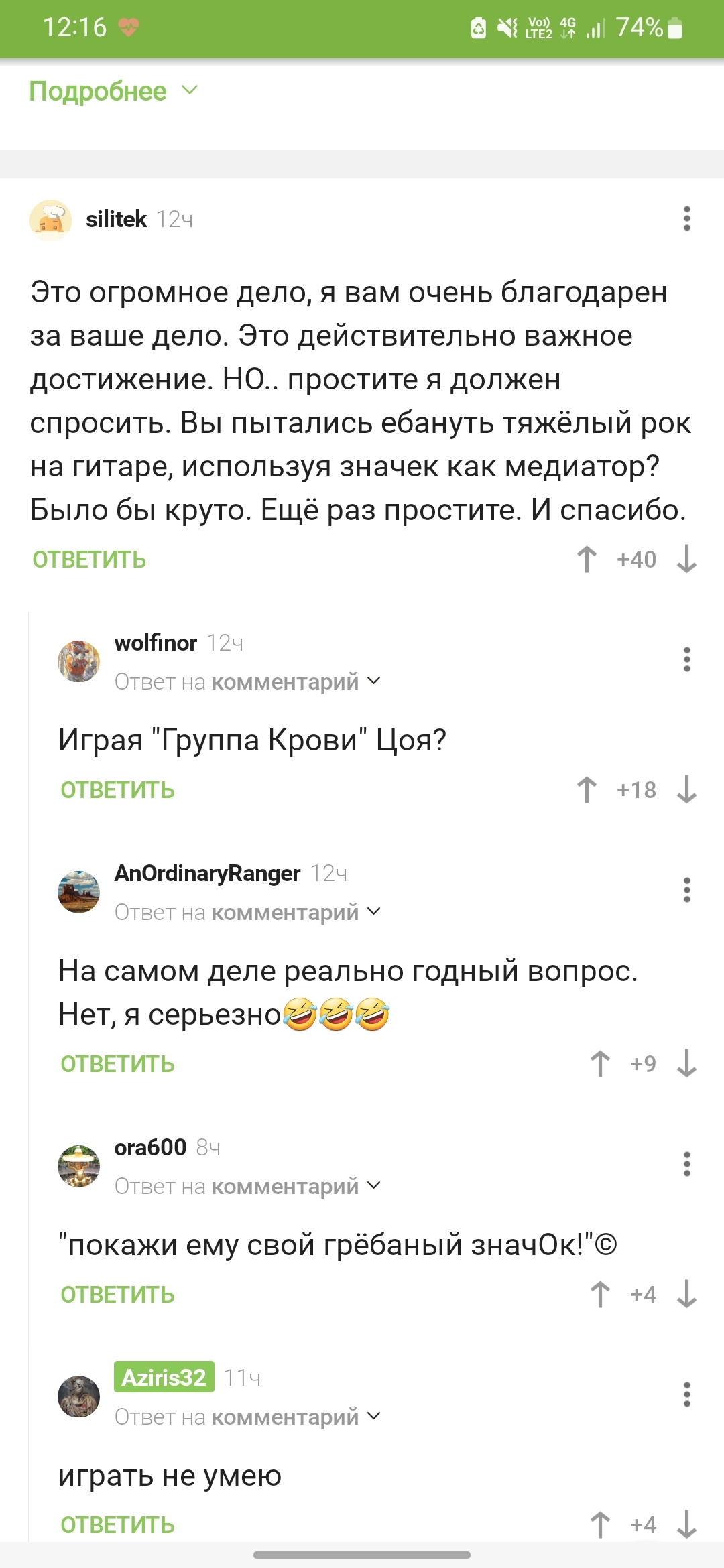Reply to ora600's comment
The image size is (724, 1568).
(x=117, y=1295)
